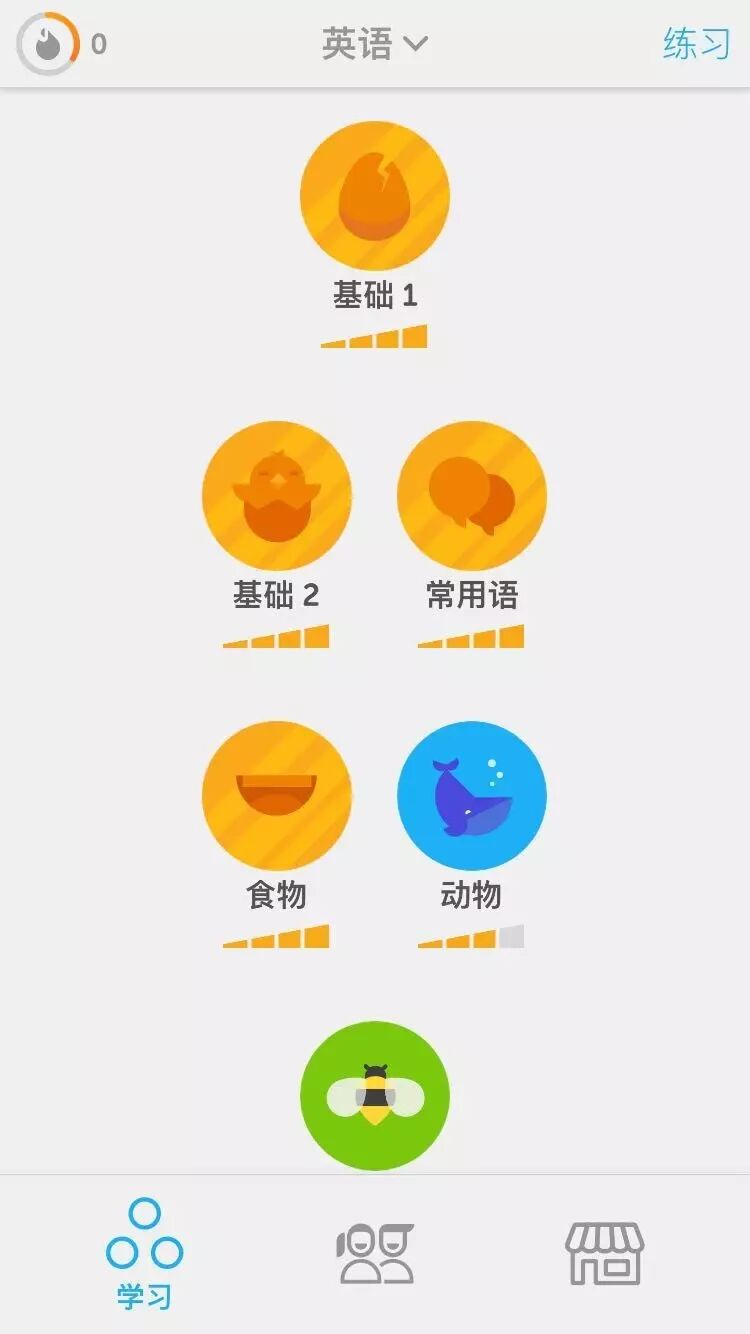Tap the 练习 practice link
Viewport: 750px width, 1334px height.
[x=696, y=44]
